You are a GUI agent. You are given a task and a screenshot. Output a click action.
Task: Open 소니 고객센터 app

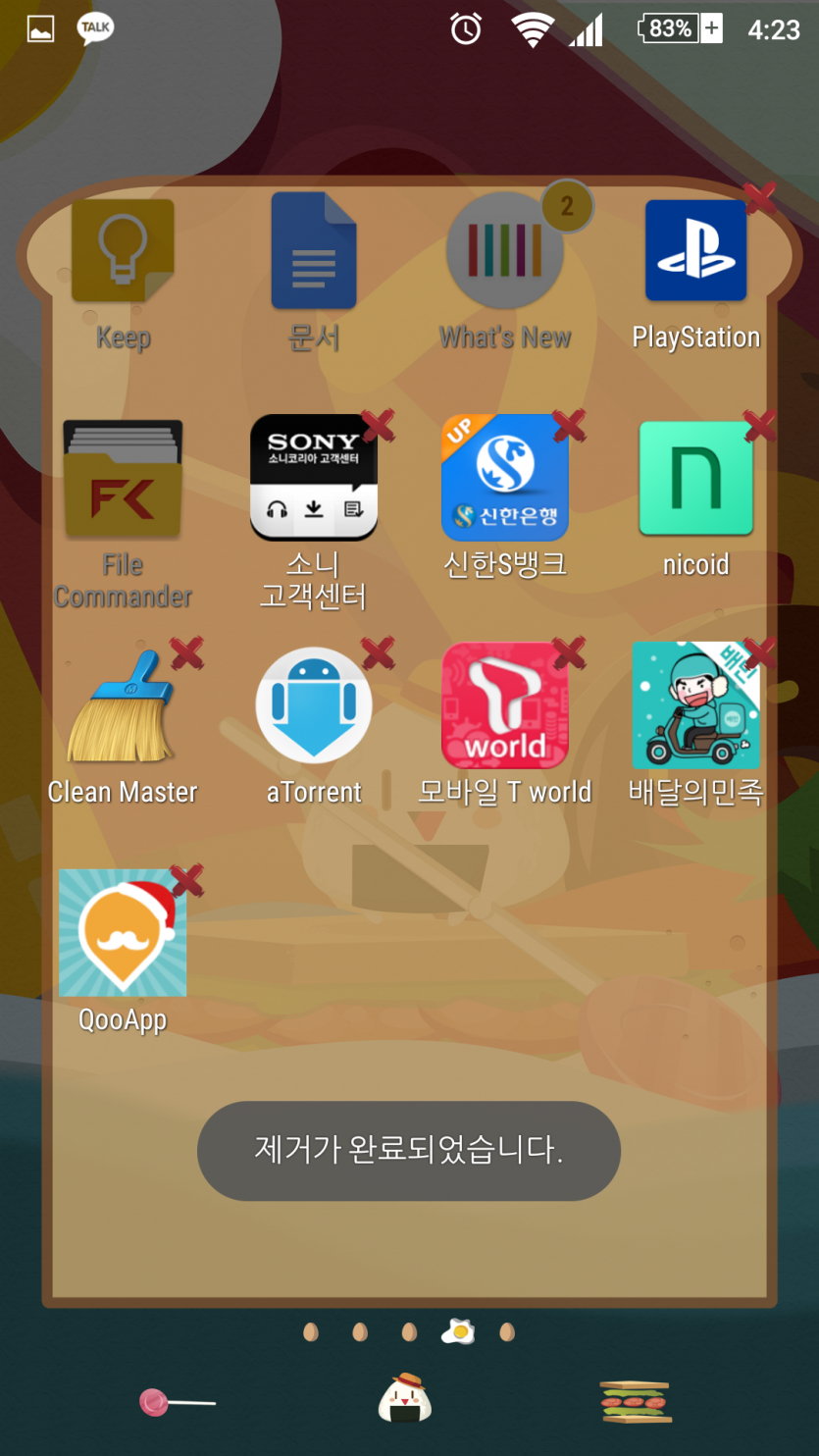[x=313, y=478]
